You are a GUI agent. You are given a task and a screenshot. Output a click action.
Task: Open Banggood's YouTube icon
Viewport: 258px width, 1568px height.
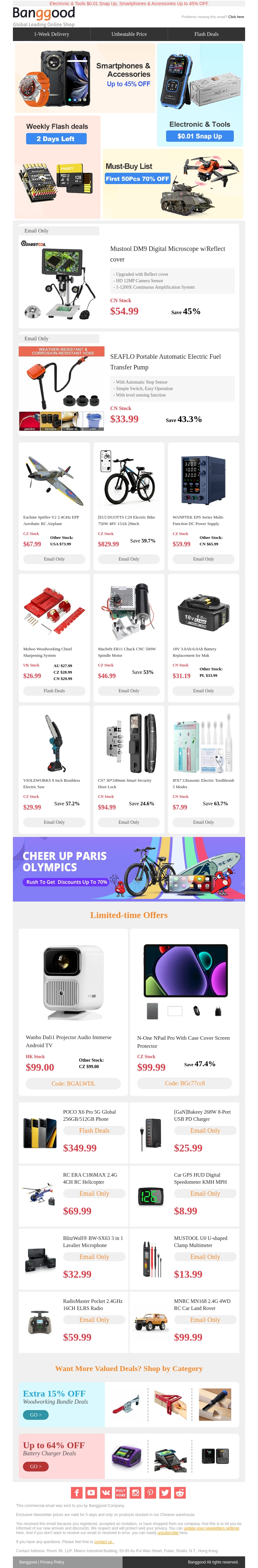[91, 1492]
